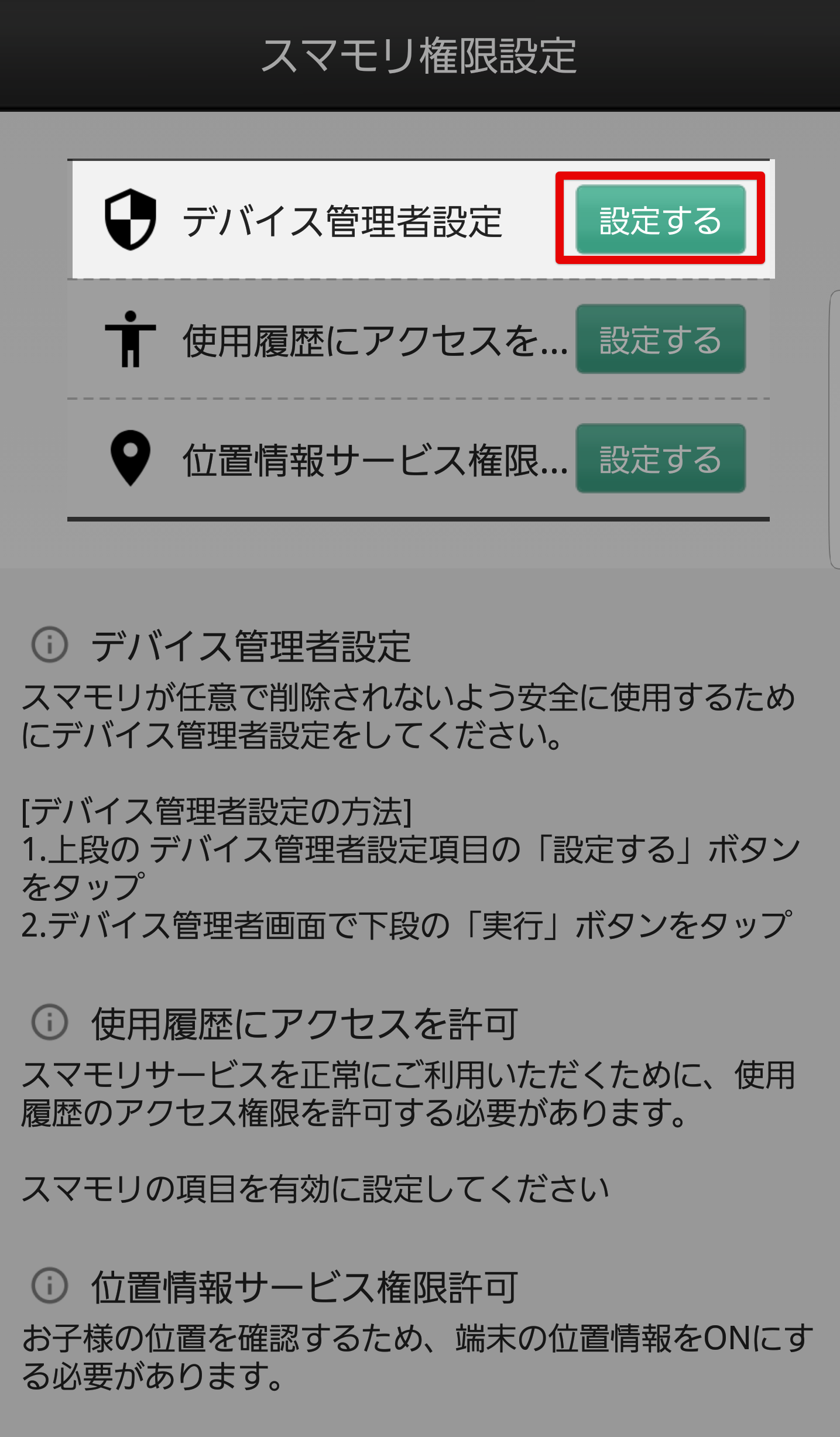Image resolution: width=840 pixels, height=1437 pixels.
Task: Tap 設定する for デバイス管理者設定
Action: [x=660, y=220]
